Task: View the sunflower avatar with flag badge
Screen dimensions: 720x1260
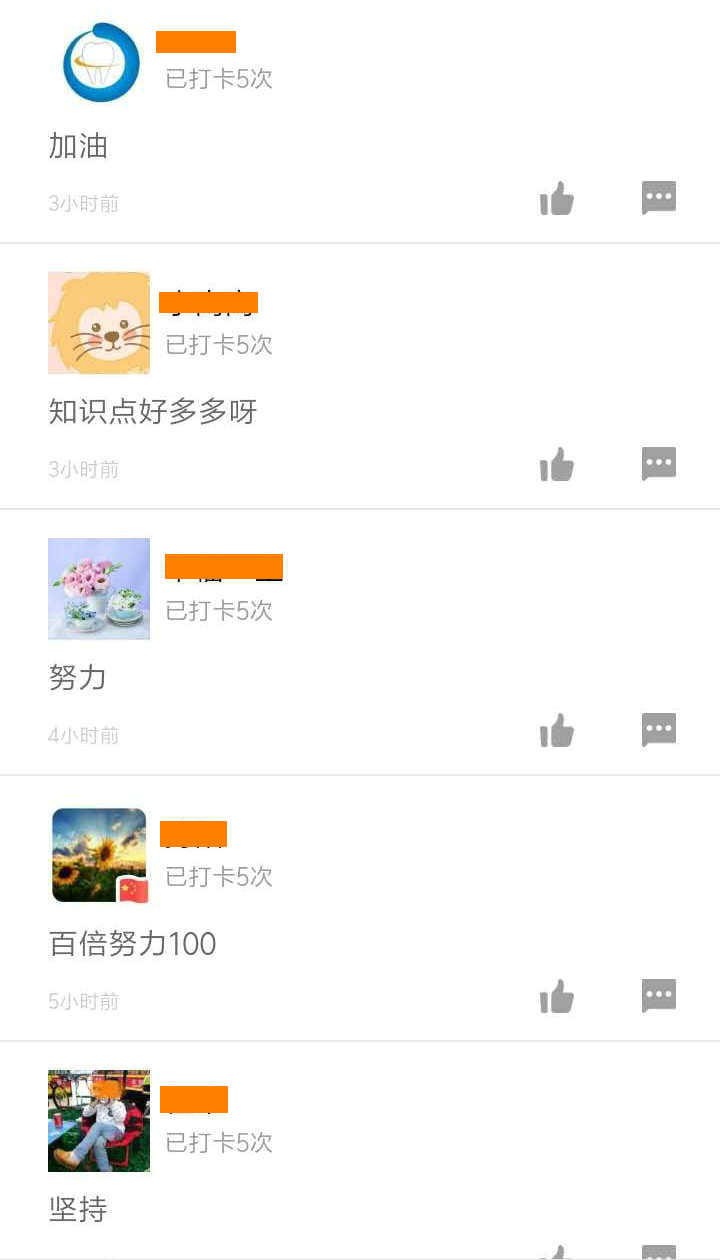Action: point(98,854)
